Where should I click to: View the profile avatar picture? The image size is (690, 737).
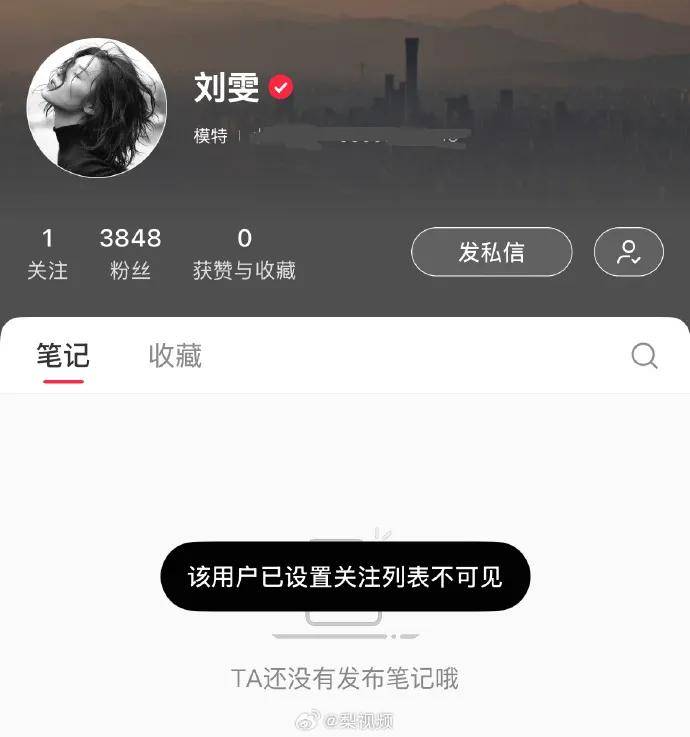coord(96,108)
